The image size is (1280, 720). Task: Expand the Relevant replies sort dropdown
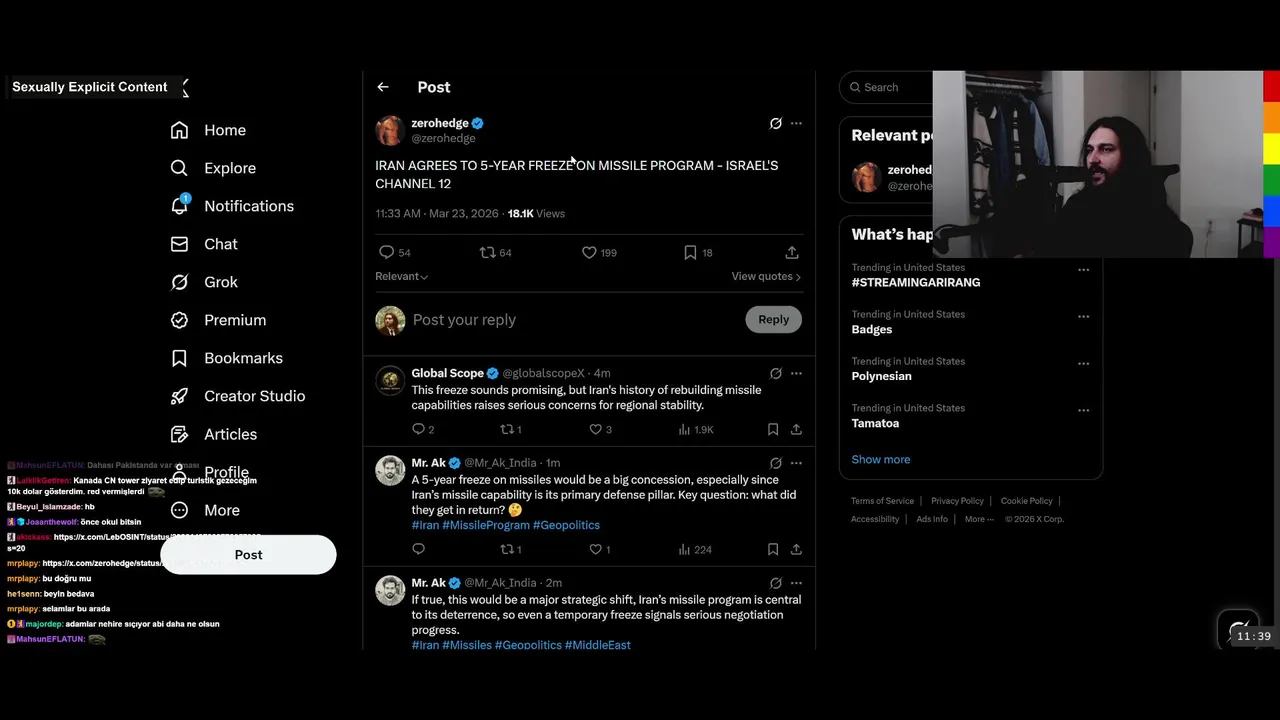pos(401,277)
